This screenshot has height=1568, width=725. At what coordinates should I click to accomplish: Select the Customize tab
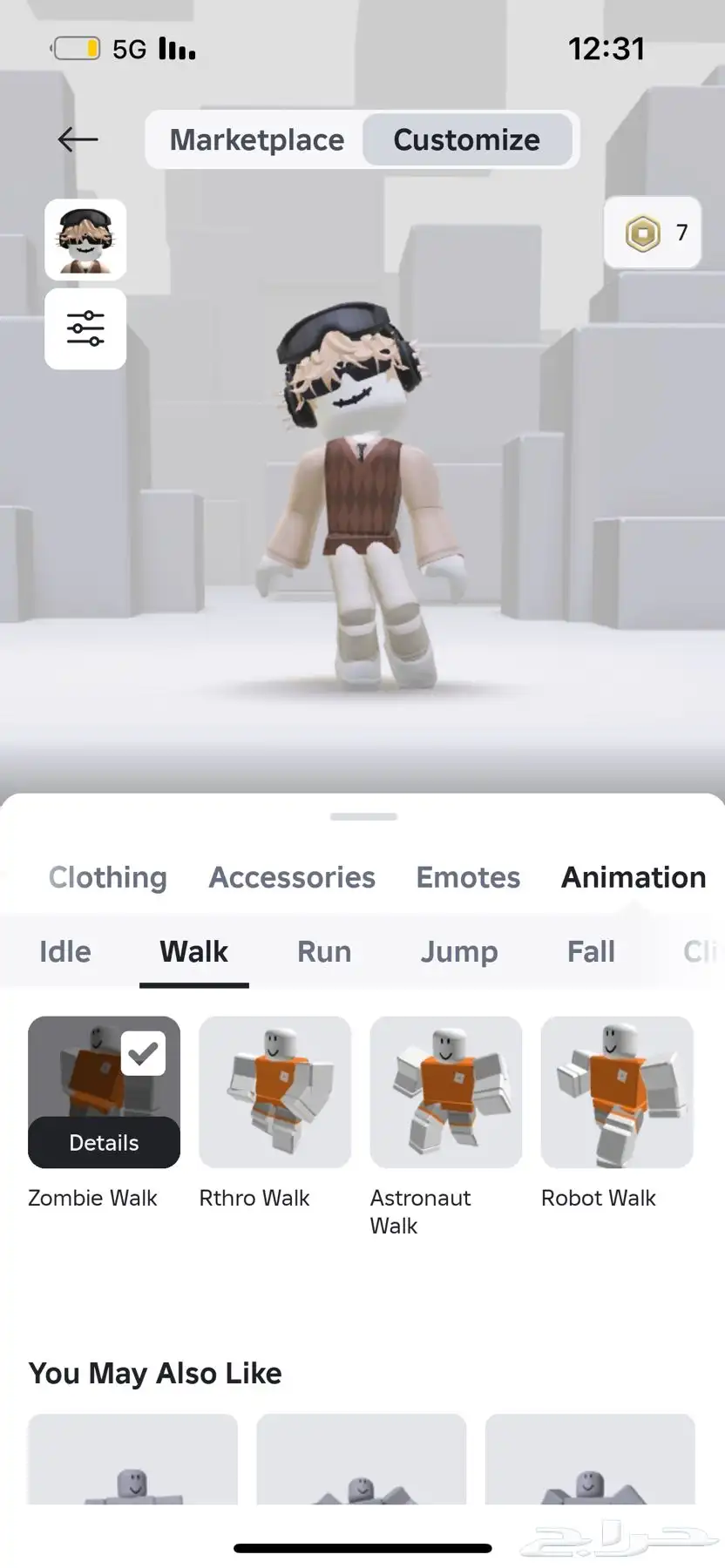[x=466, y=139]
